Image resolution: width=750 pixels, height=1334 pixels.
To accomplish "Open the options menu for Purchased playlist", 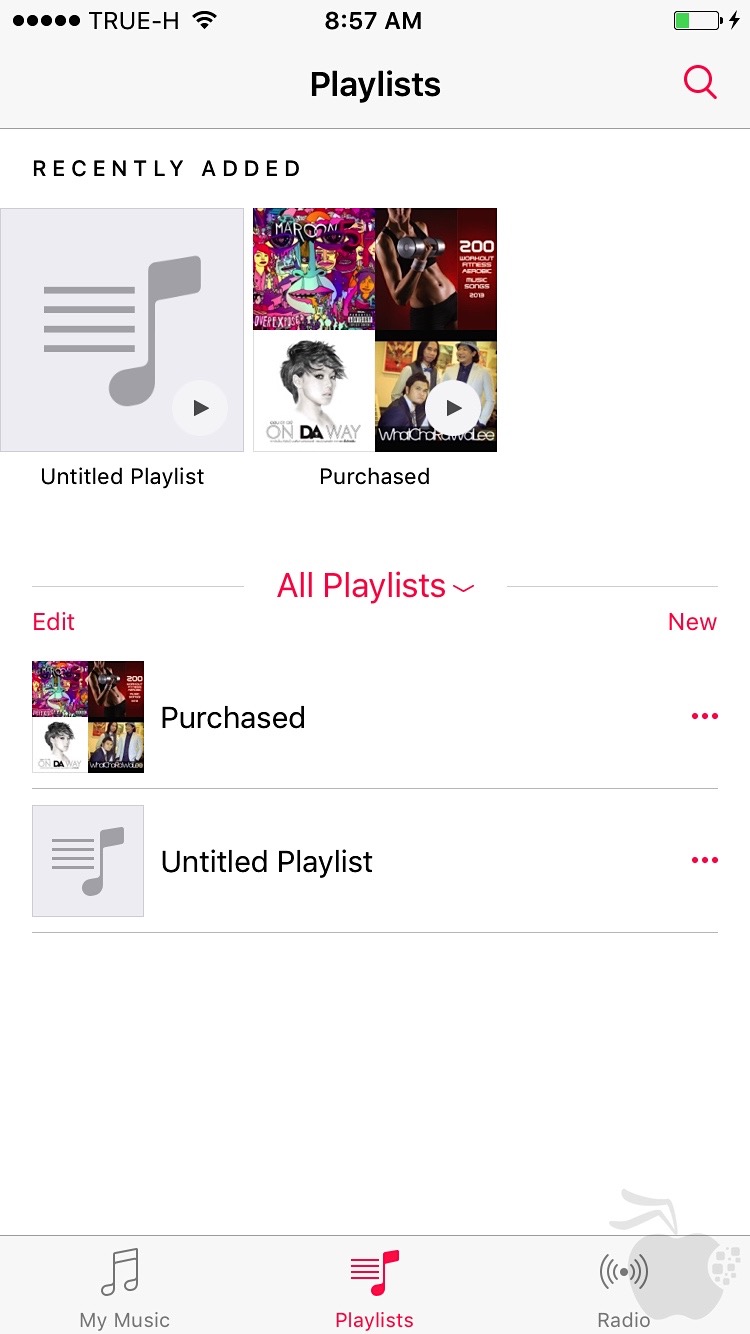I will (x=705, y=716).
